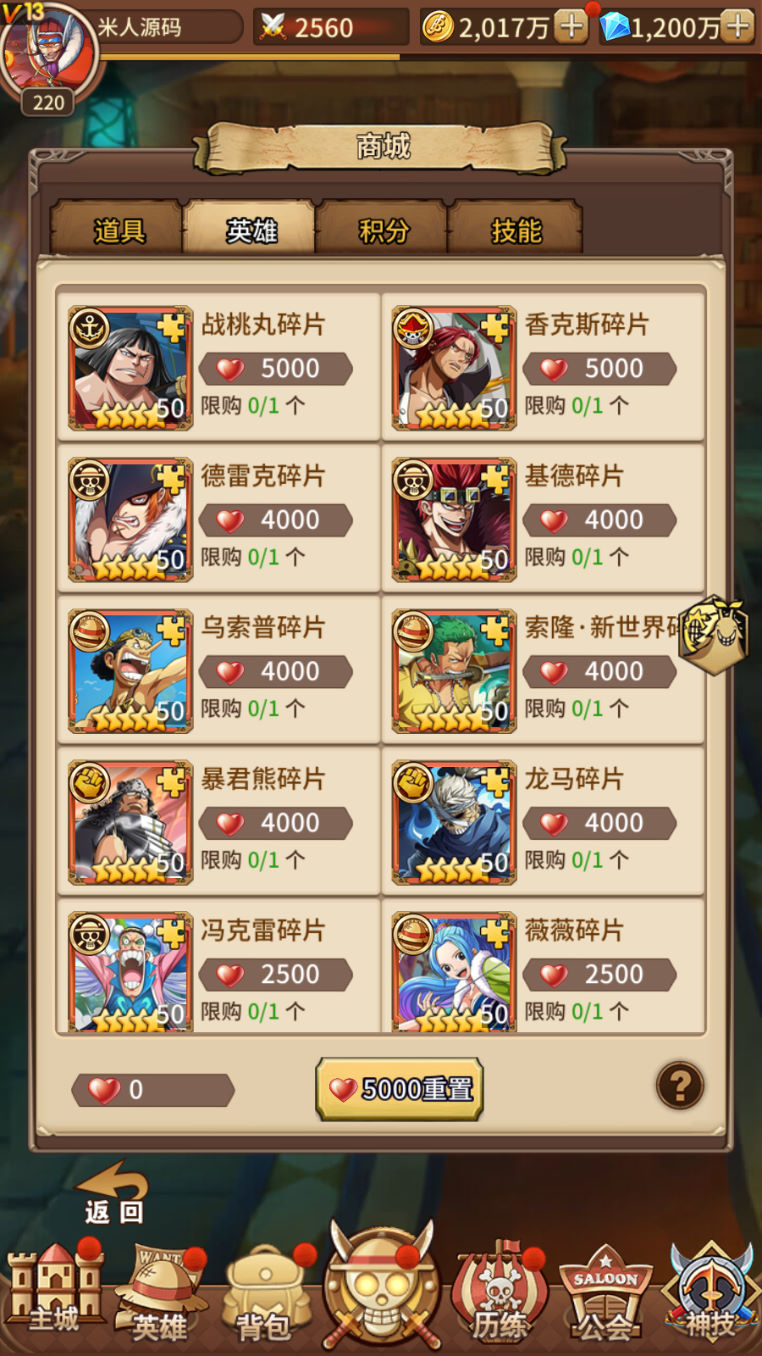Switch to the 积分 tab
Screen dimensions: 762x1356
tap(383, 229)
